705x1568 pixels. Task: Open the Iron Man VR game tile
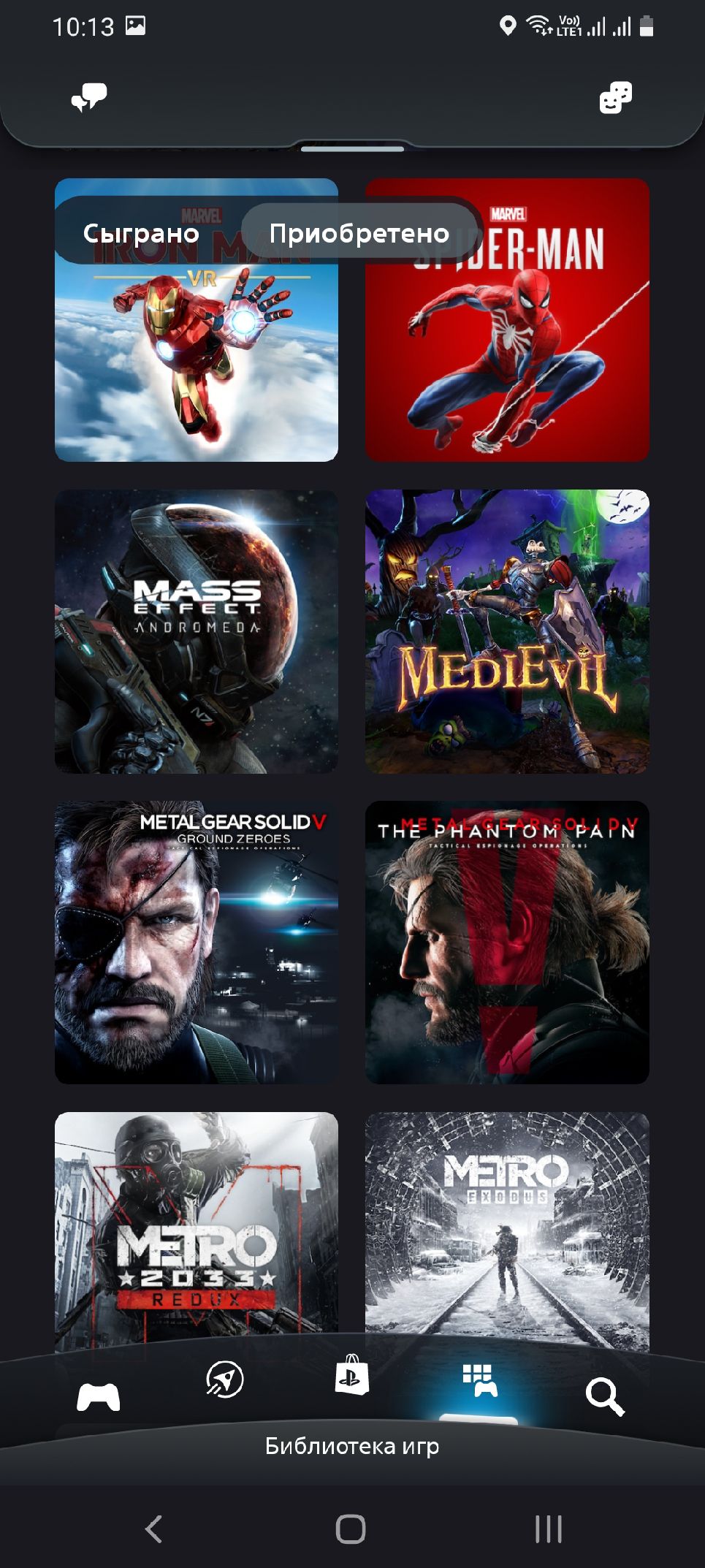click(x=197, y=320)
